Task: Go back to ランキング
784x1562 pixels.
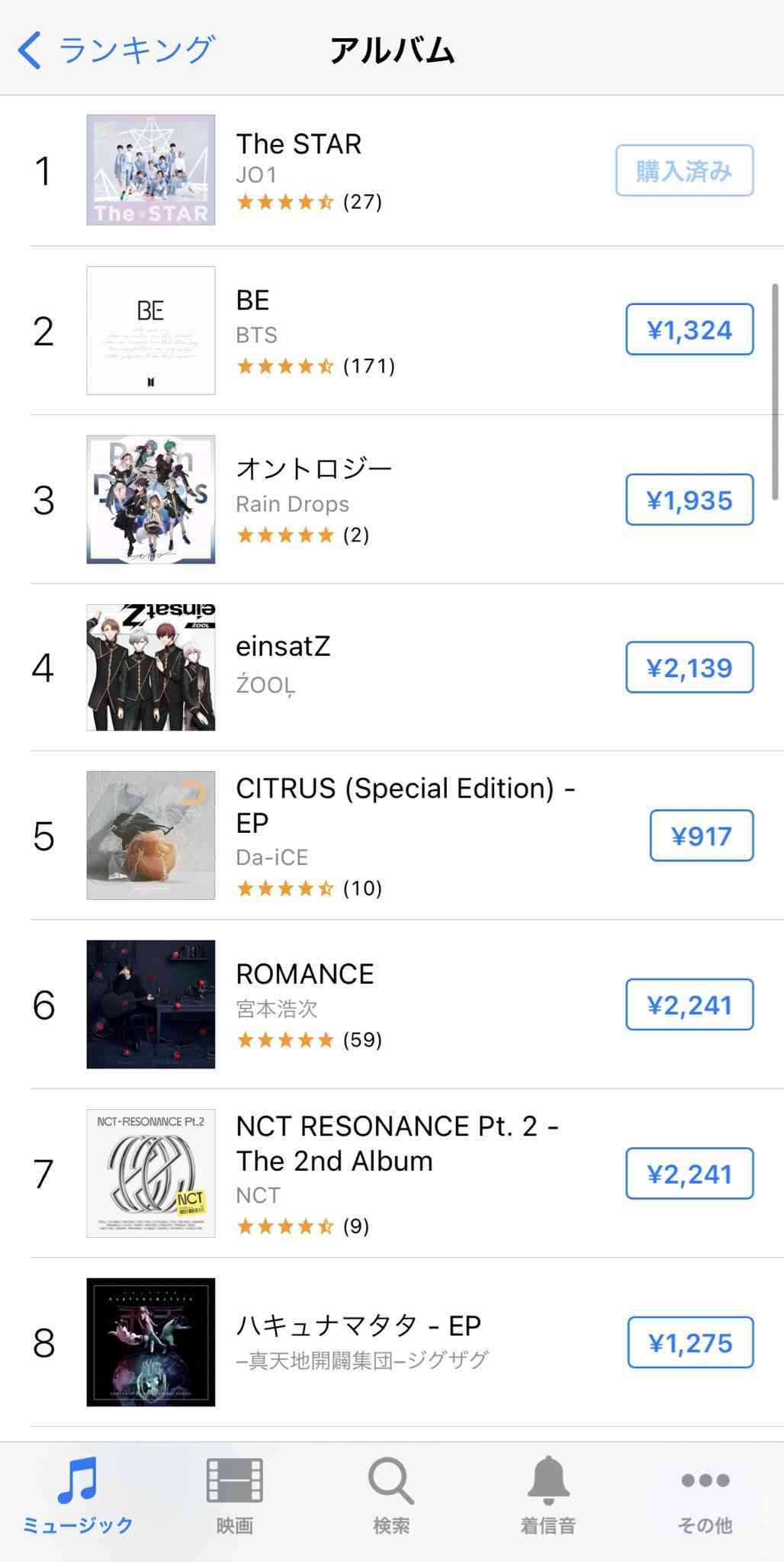Action: (x=116, y=50)
